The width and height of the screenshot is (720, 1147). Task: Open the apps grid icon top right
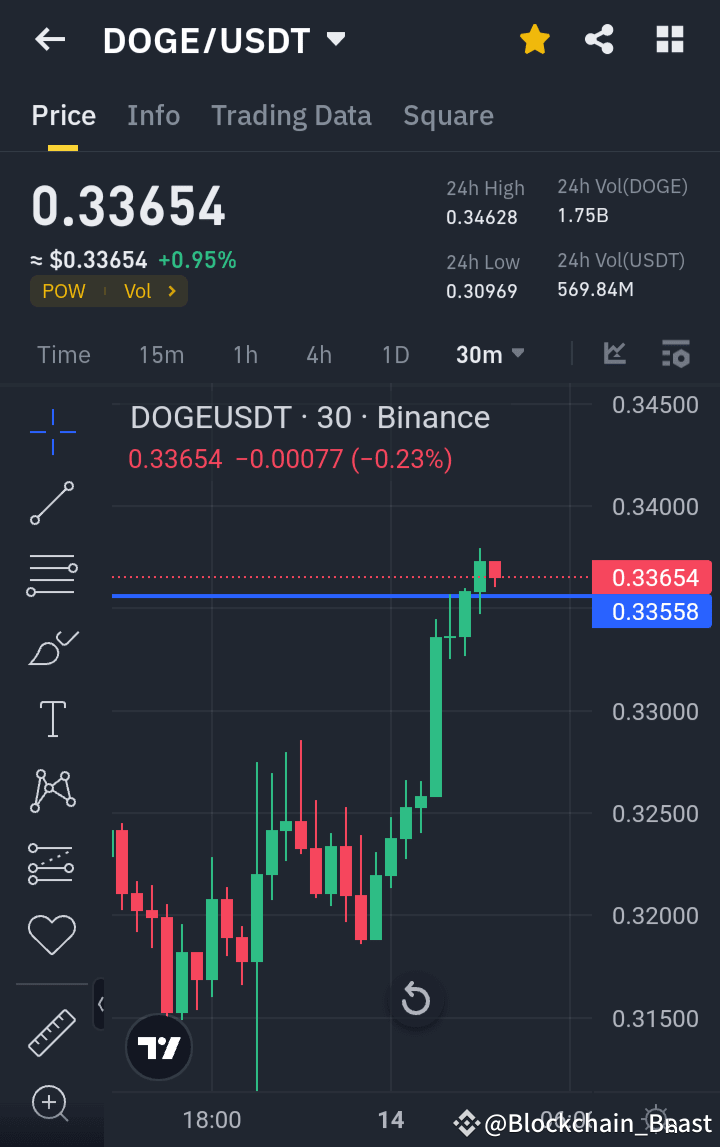(x=669, y=39)
